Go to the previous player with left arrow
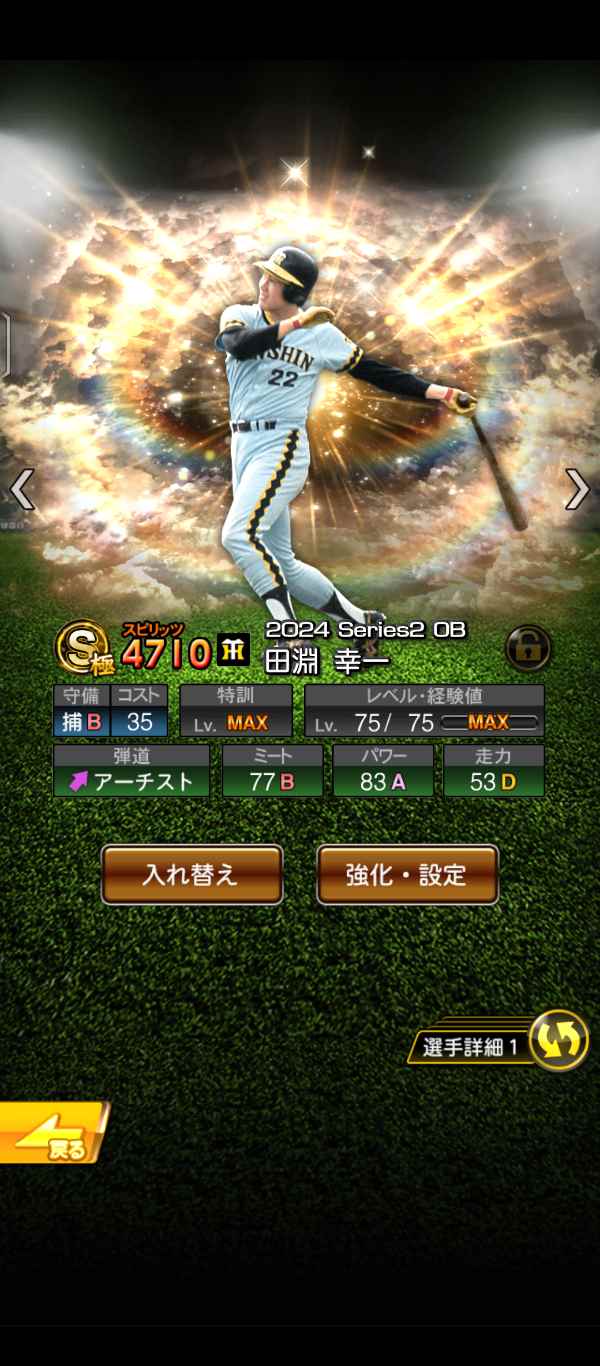 coord(22,489)
